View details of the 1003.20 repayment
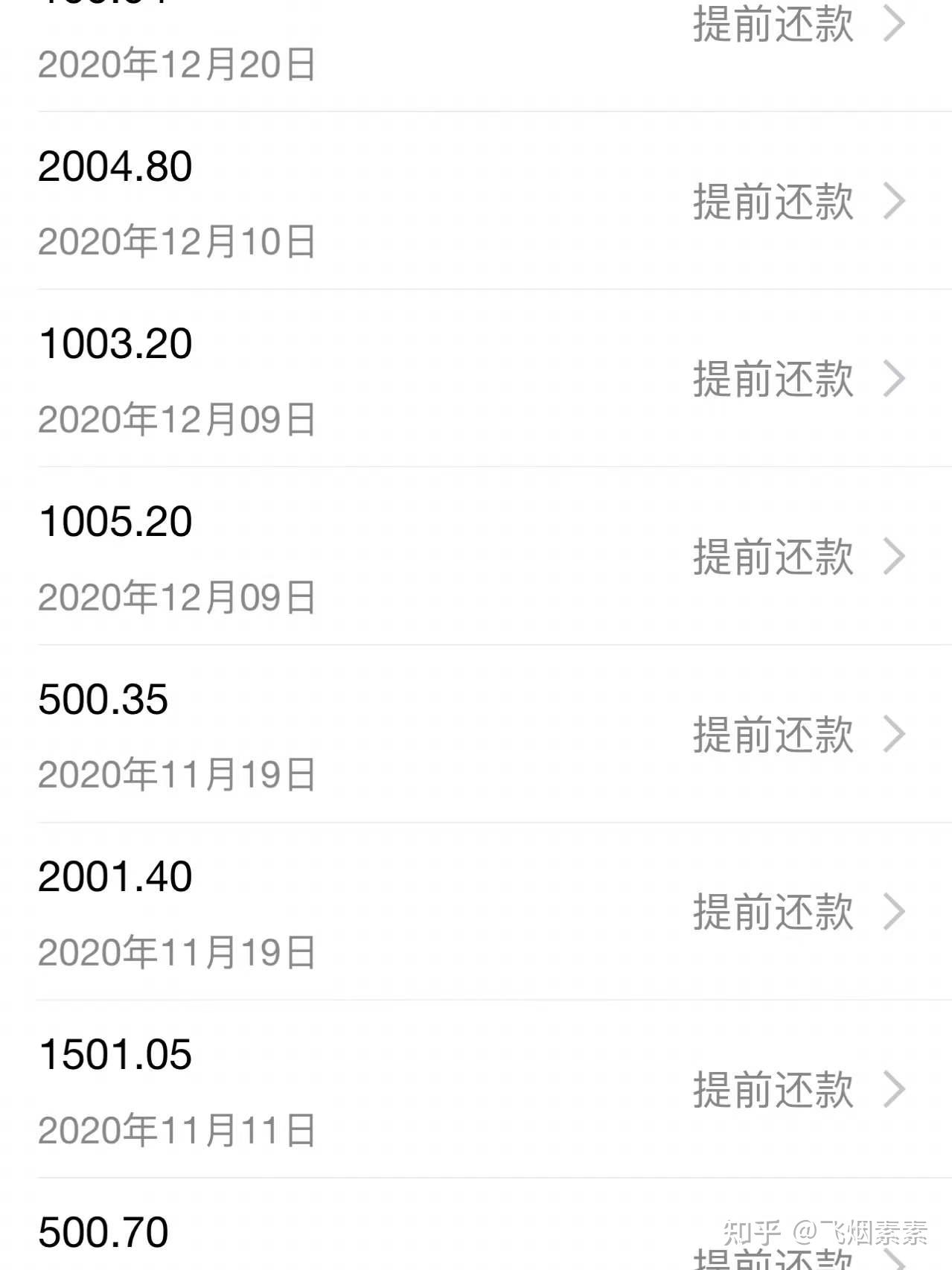Viewport: 952px width, 1270px height. coord(476,379)
